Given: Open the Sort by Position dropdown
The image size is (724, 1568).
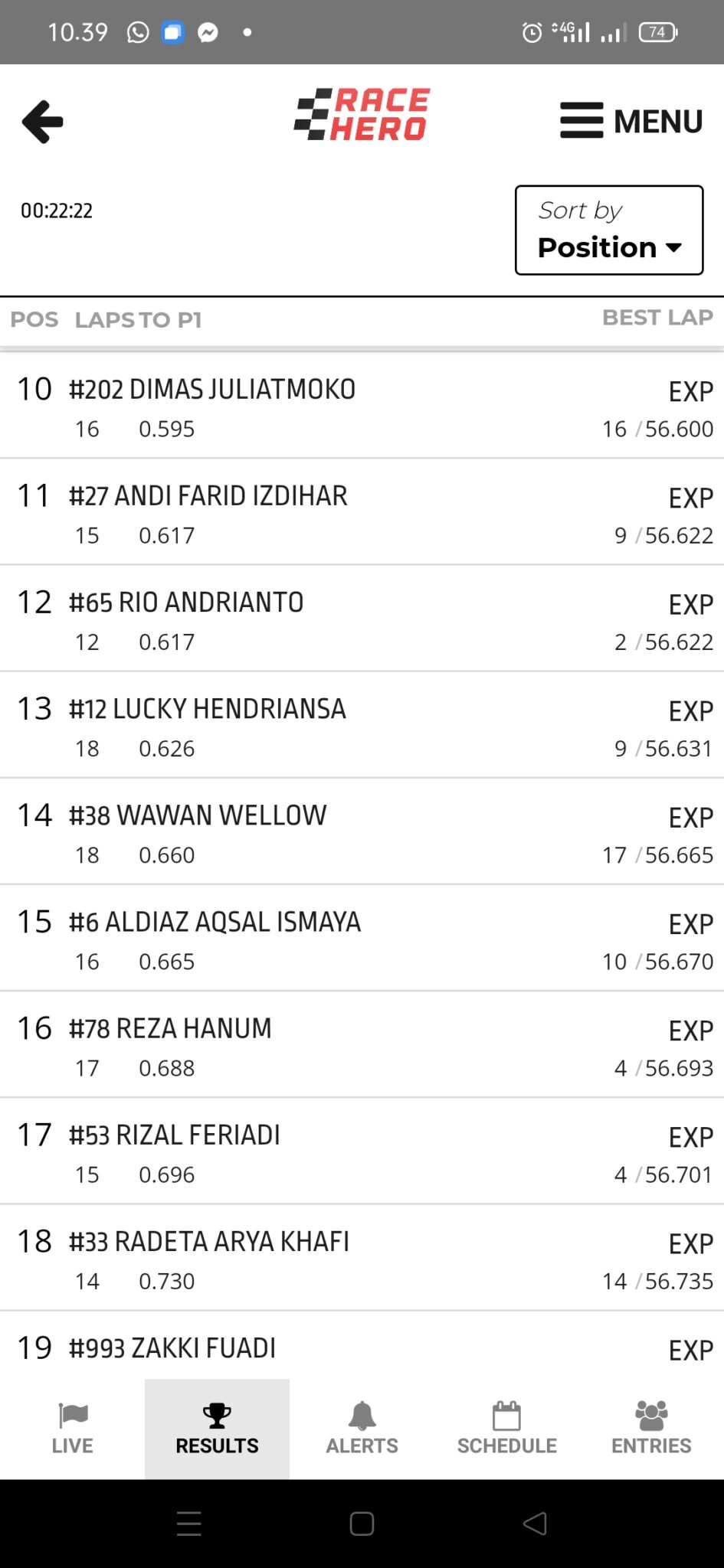Looking at the screenshot, I should 609,230.
